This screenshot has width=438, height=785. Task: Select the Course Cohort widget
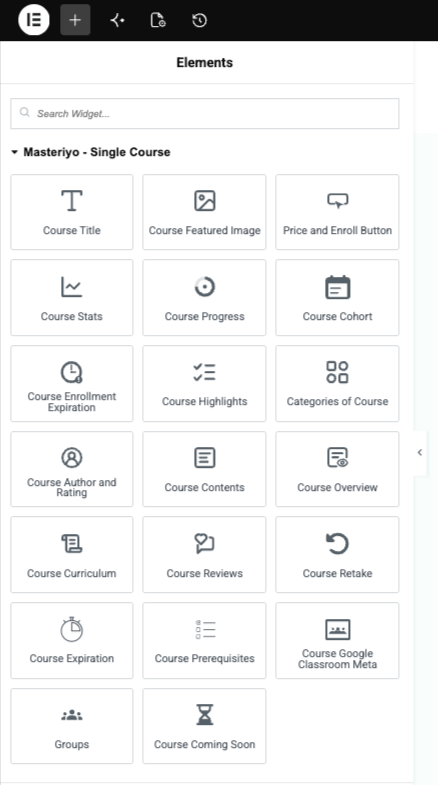(337, 297)
